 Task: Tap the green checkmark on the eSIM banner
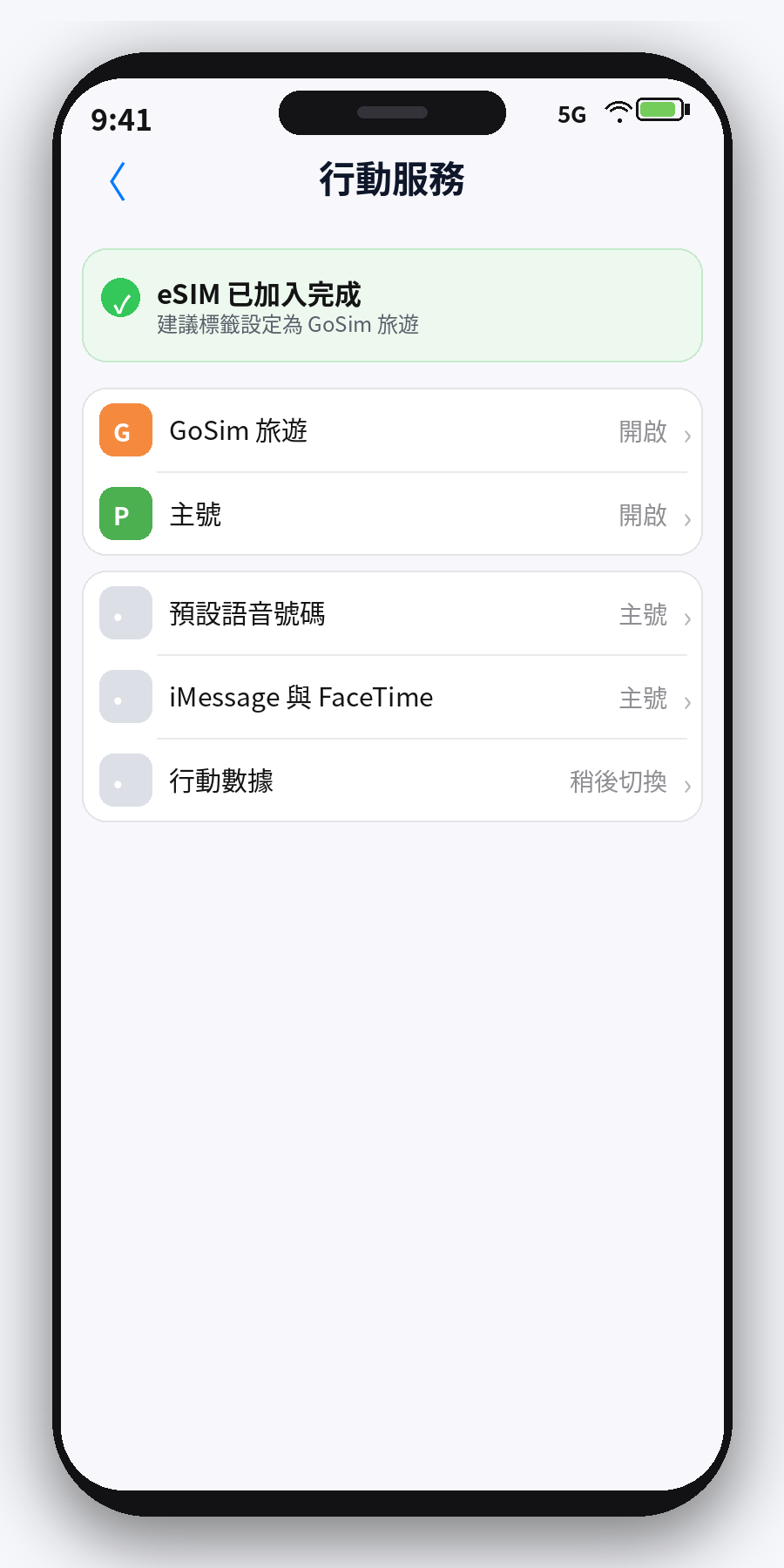[x=121, y=298]
